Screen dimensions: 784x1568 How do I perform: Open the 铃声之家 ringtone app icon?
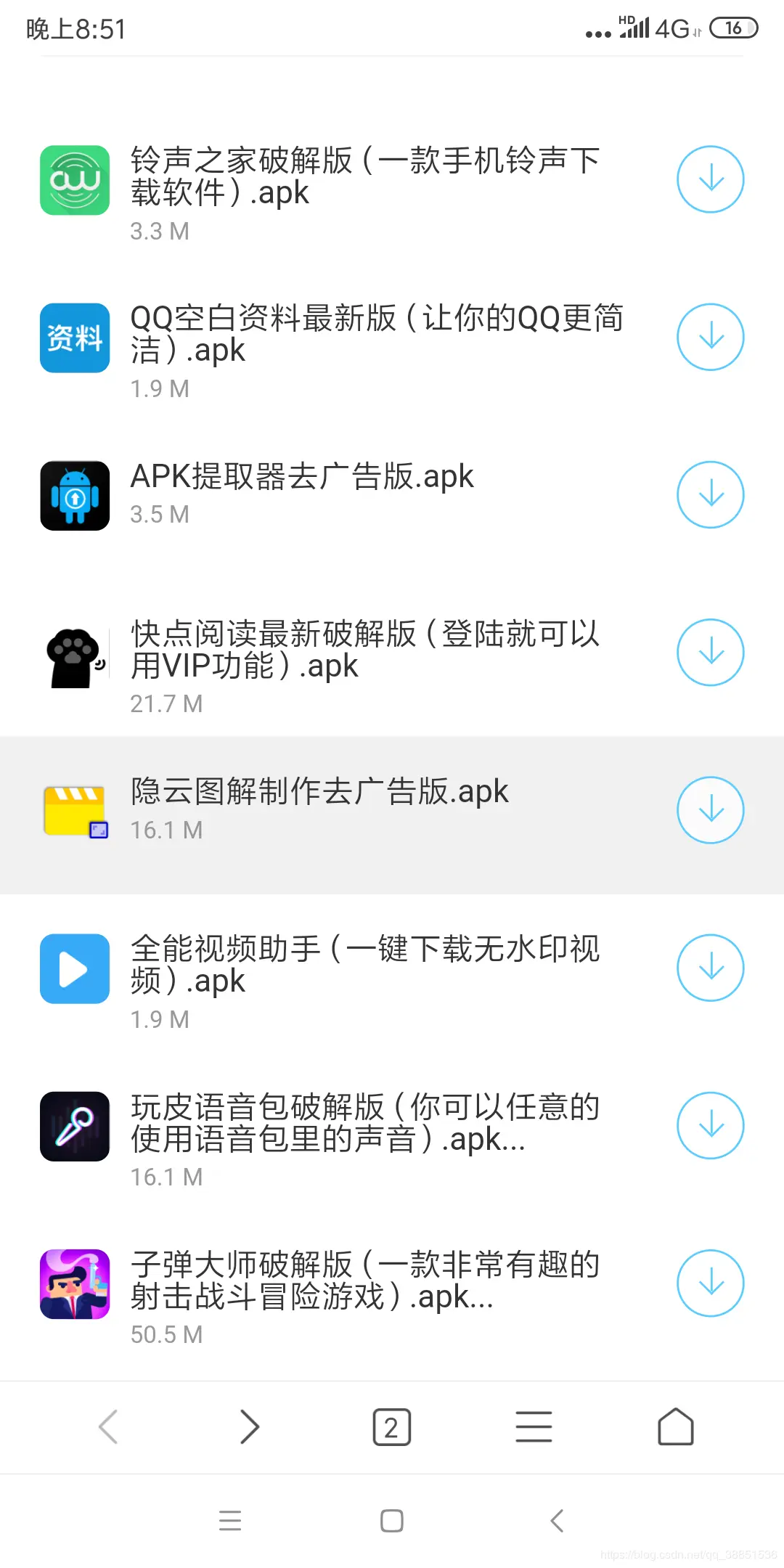[74, 180]
